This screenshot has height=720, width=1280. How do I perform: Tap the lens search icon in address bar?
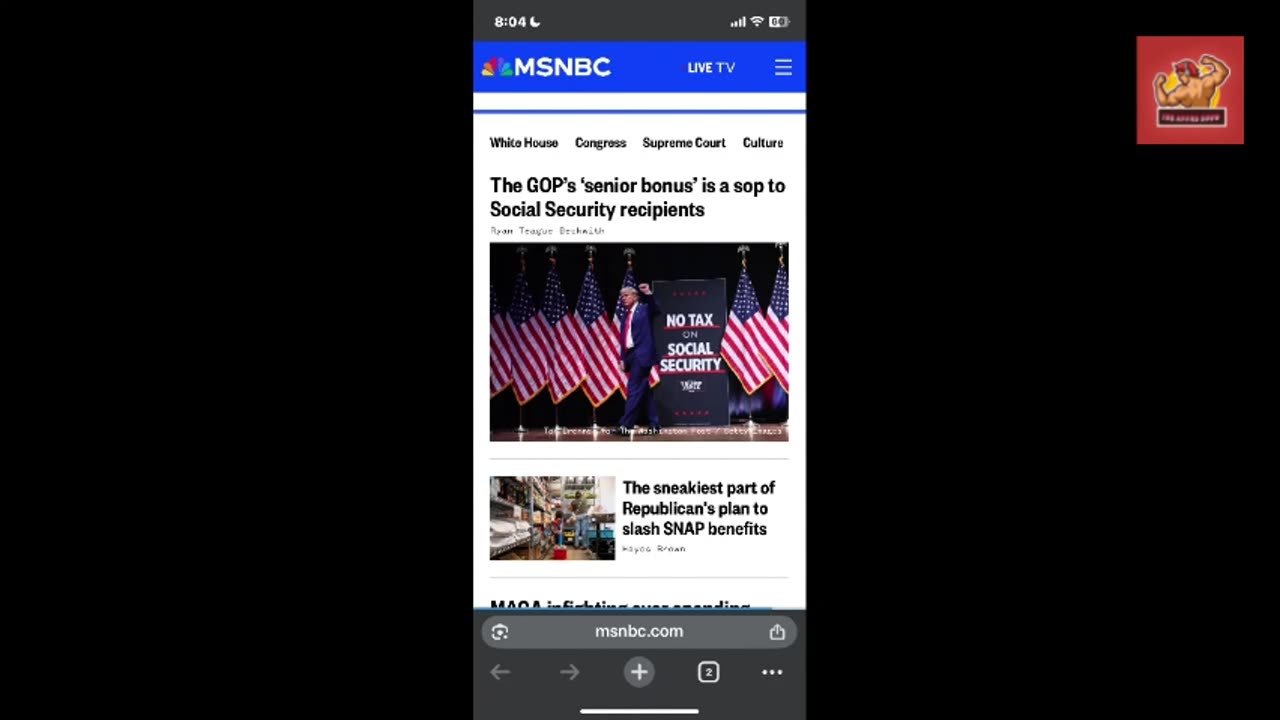500,632
